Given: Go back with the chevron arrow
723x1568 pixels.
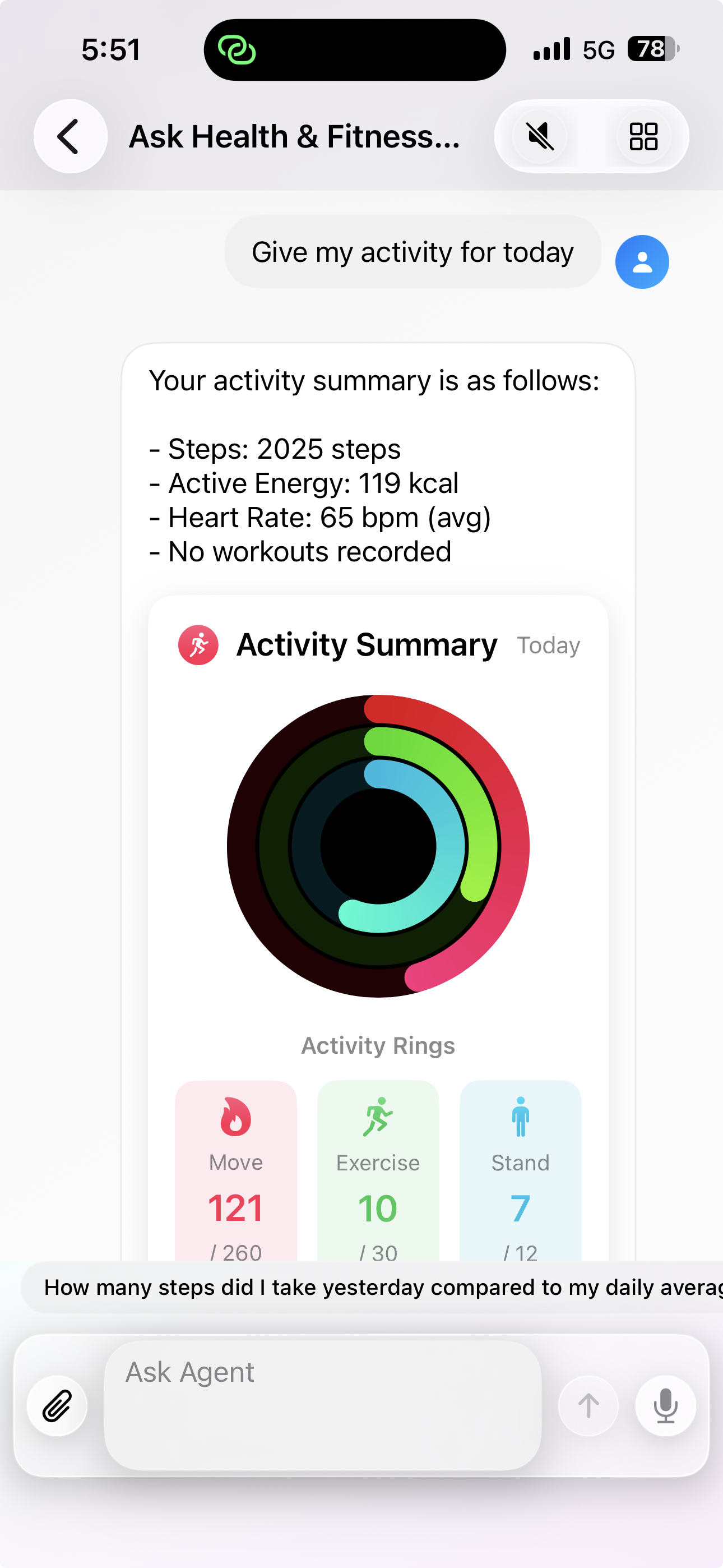Looking at the screenshot, I should [x=69, y=137].
